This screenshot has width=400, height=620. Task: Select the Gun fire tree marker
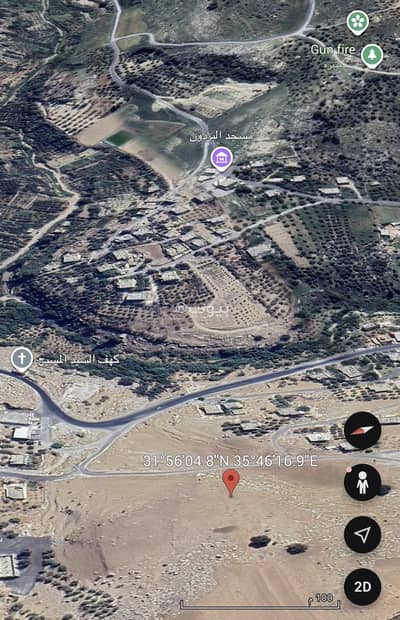(372, 56)
